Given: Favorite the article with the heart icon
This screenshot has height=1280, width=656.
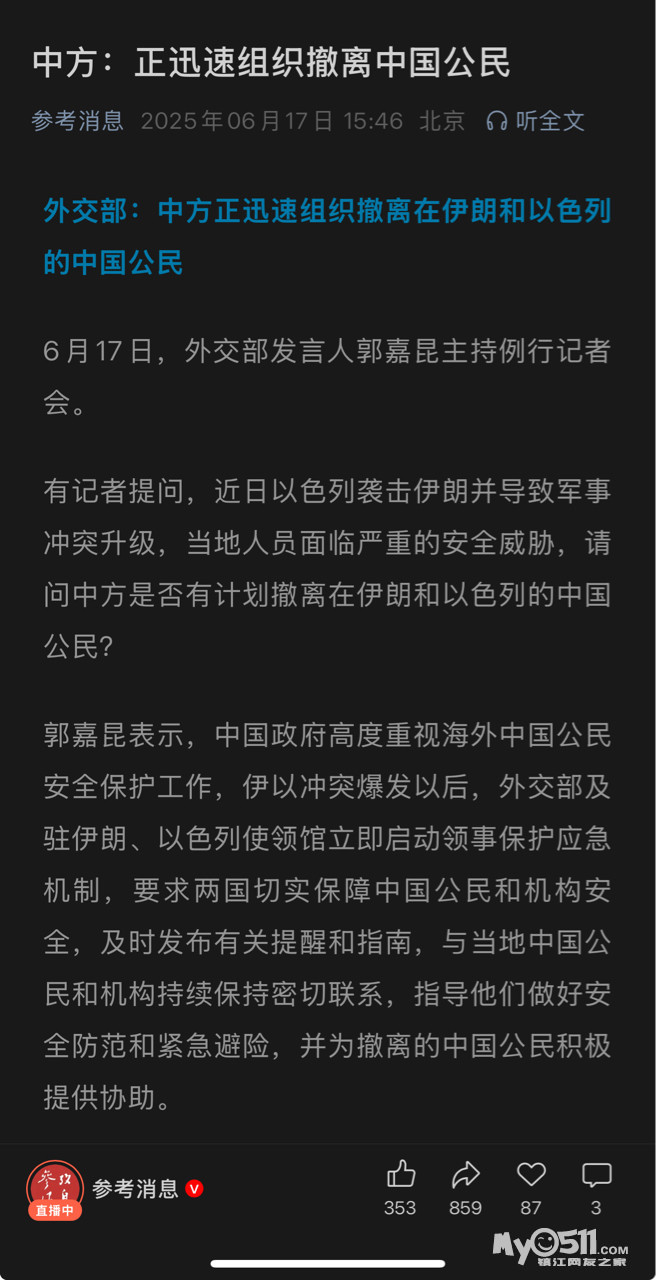Looking at the screenshot, I should [531, 1174].
